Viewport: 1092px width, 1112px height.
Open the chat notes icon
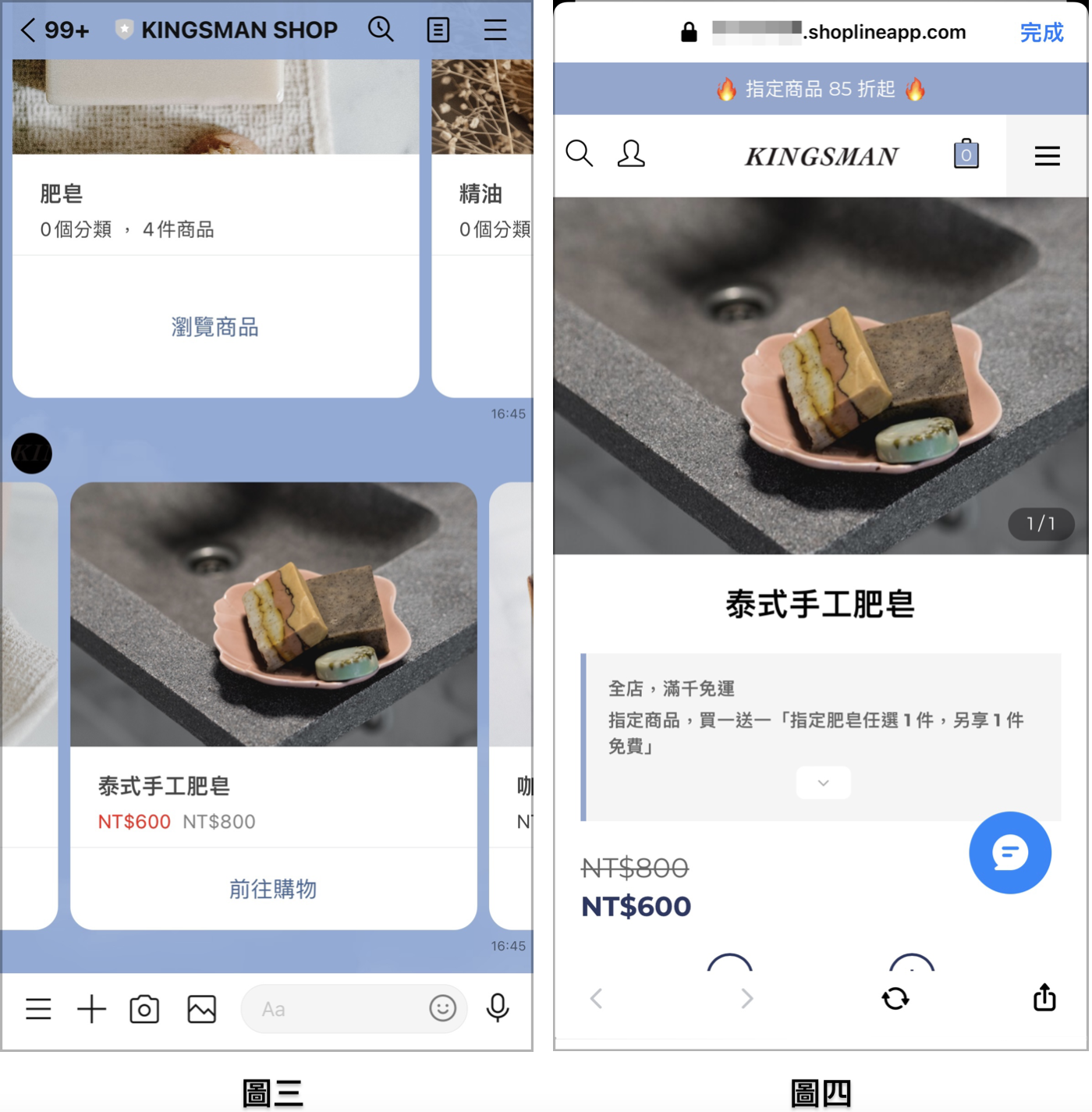click(438, 30)
